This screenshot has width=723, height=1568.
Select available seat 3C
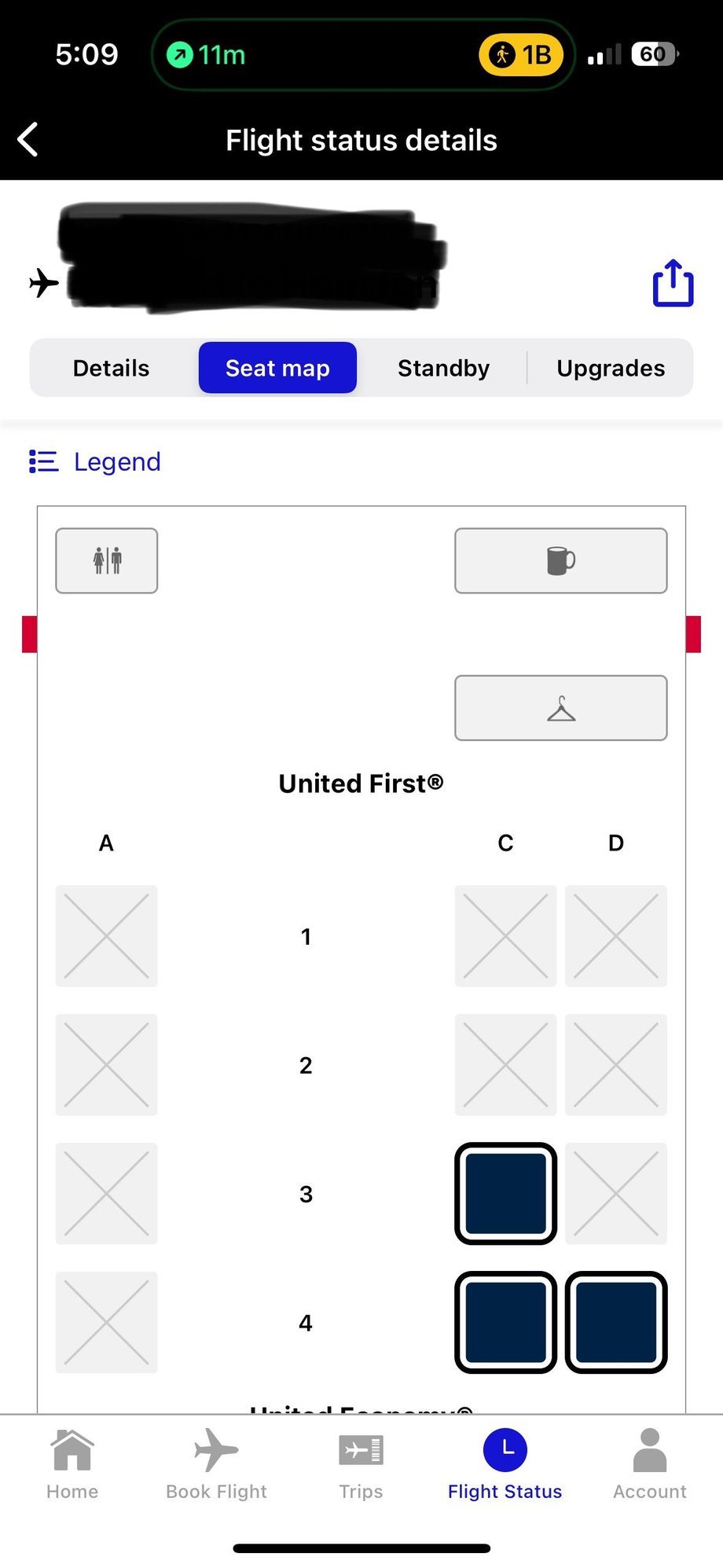(x=505, y=1193)
